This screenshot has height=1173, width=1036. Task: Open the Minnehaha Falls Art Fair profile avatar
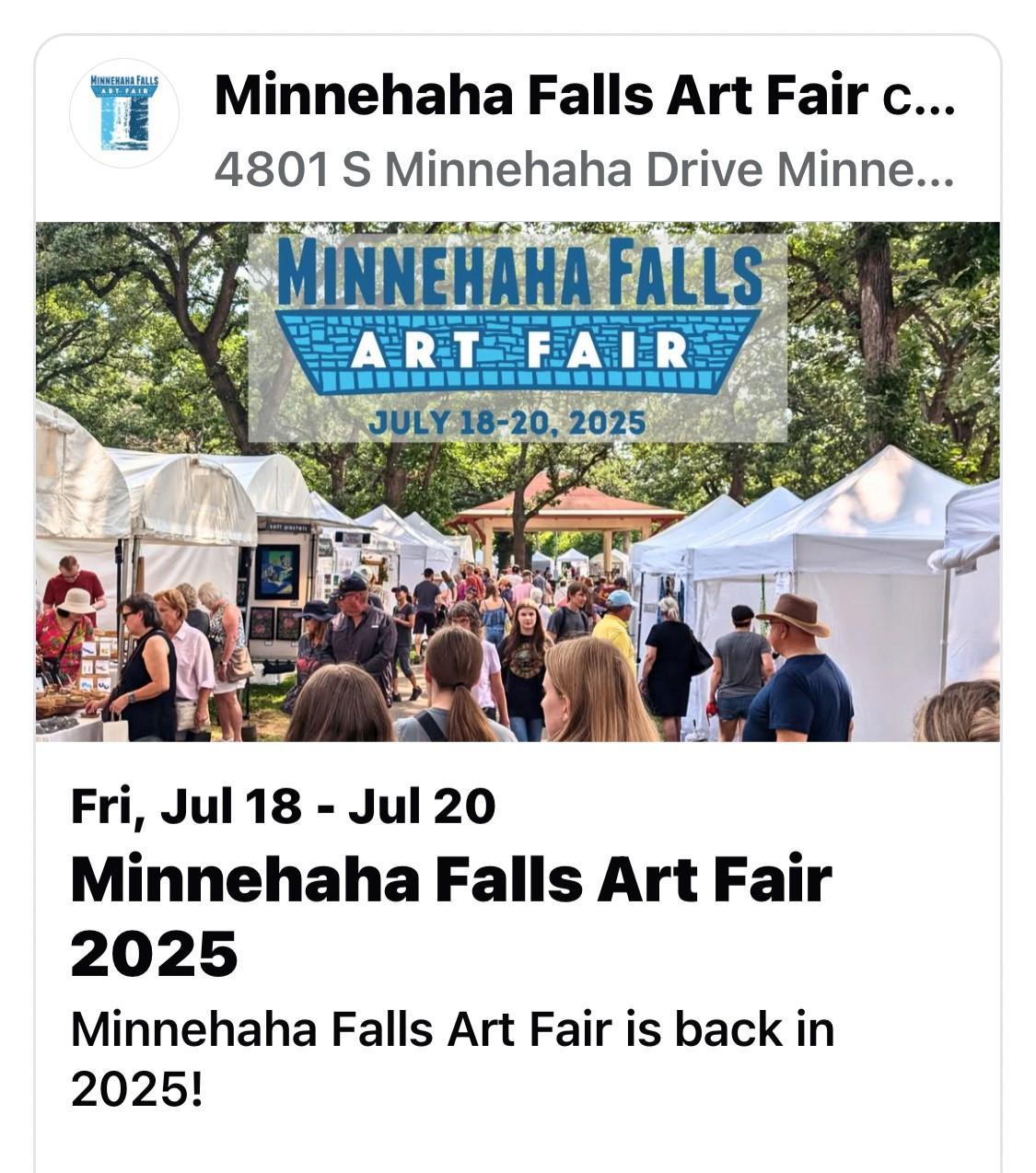click(124, 113)
